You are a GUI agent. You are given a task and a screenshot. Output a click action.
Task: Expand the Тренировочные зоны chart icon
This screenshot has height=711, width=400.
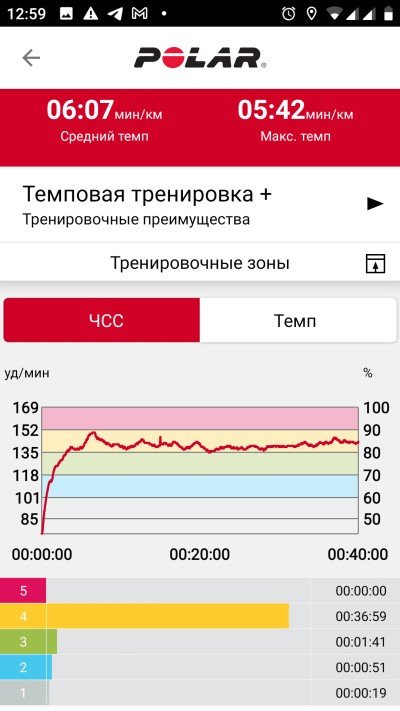(375, 263)
